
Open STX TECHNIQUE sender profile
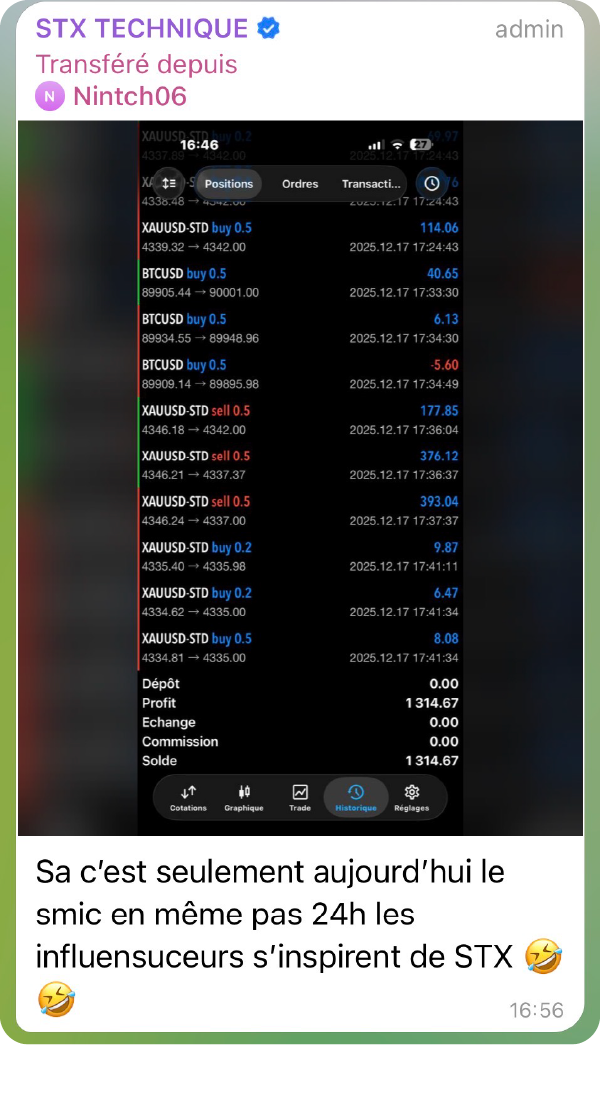coord(142,29)
